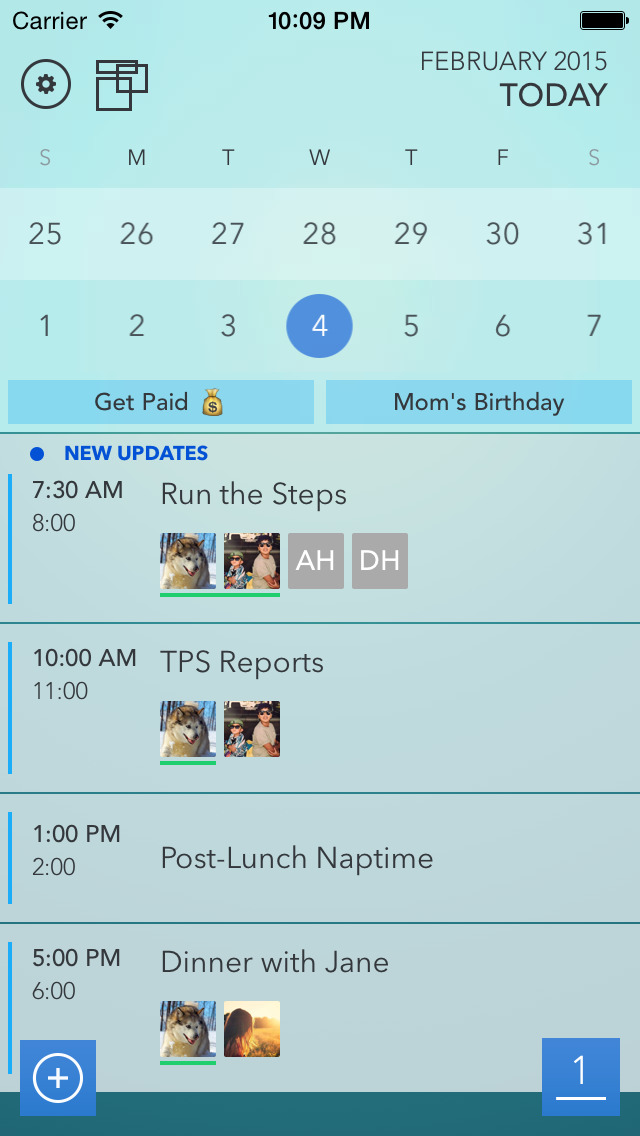Add a new event with plus button
This screenshot has height=1136, width=640.
click(58, 1078)
